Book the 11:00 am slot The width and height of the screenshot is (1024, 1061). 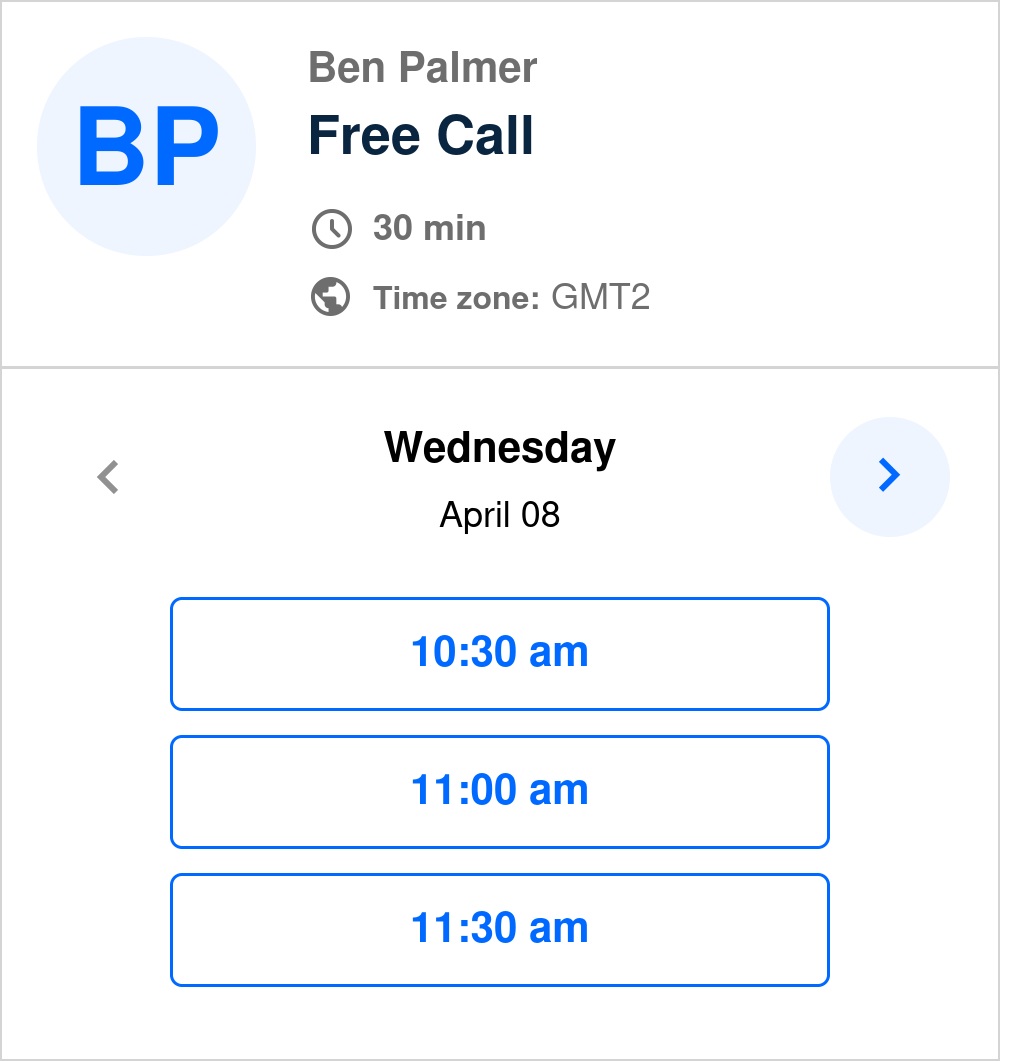500,792
